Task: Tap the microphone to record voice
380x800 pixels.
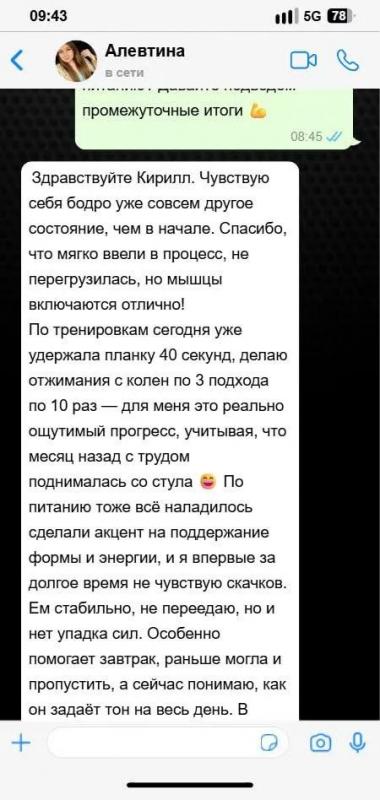Action: pos(357,743)
